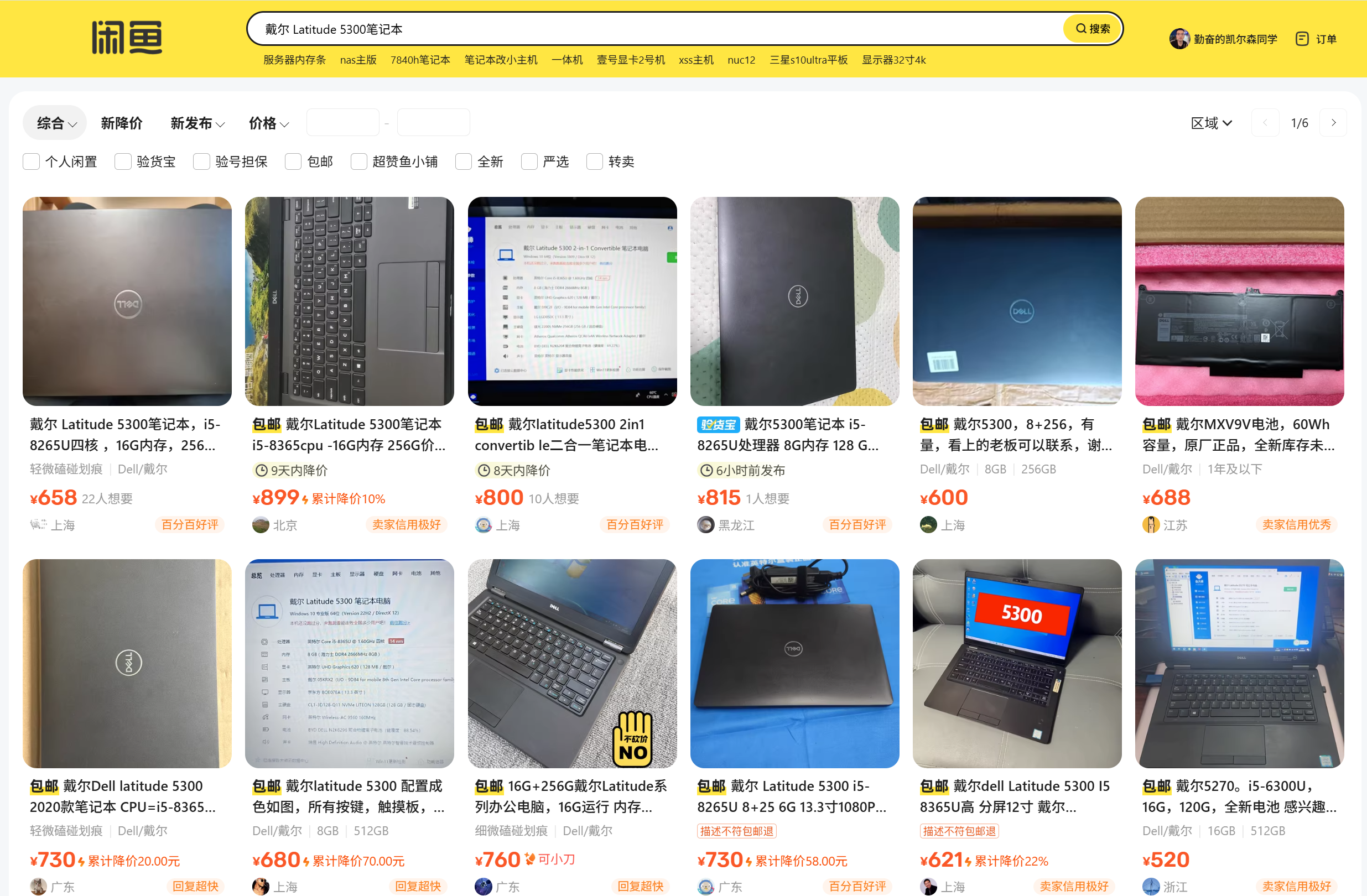The height and width of the screenshot is (896, 1367).
Task: Open the ¥658 戴尔 Latitude 5300 listing
Action: click(x=127, y=301)
